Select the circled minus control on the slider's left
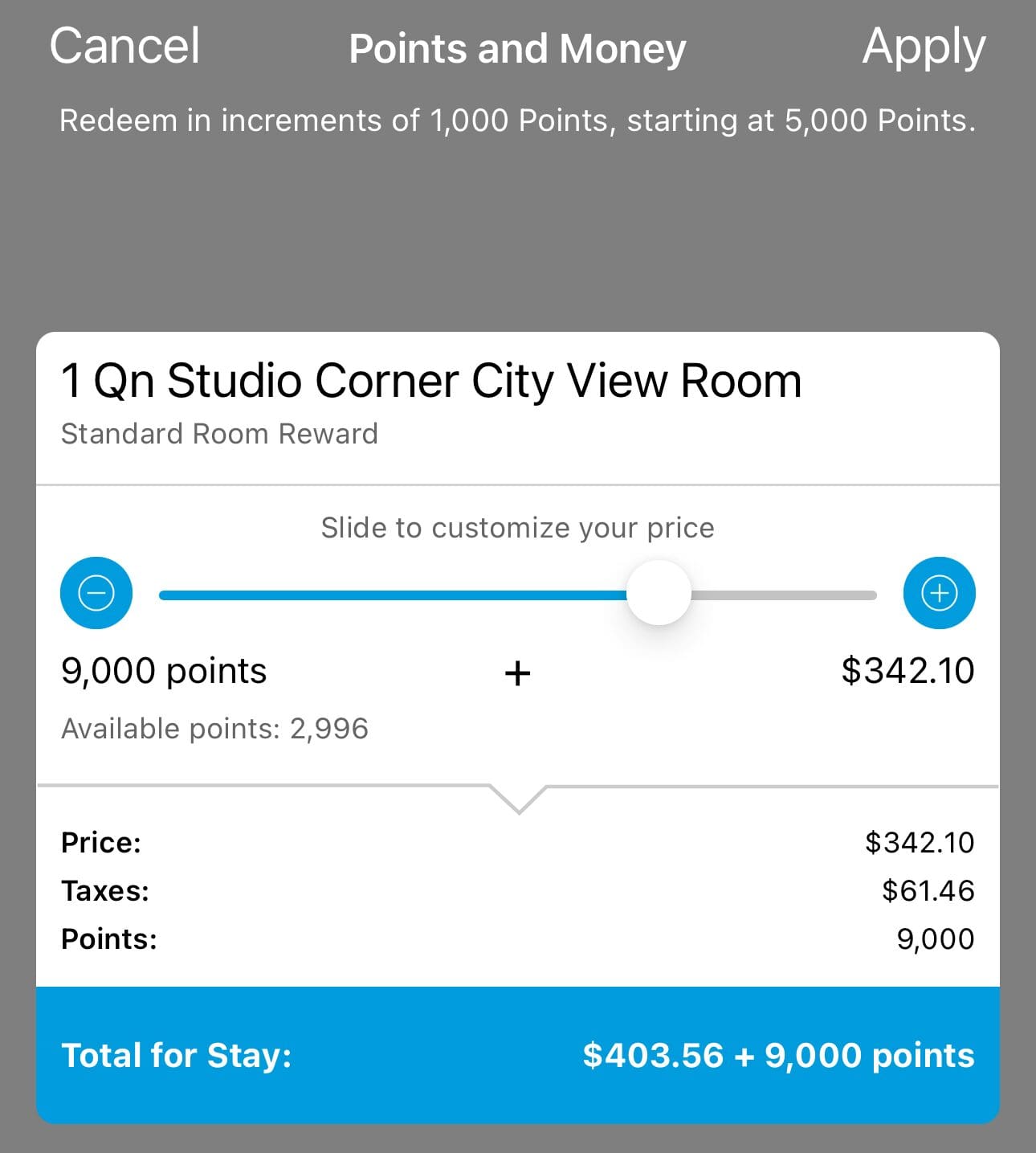Viewport: 1036px width, 1153px height. click(96, 592)
